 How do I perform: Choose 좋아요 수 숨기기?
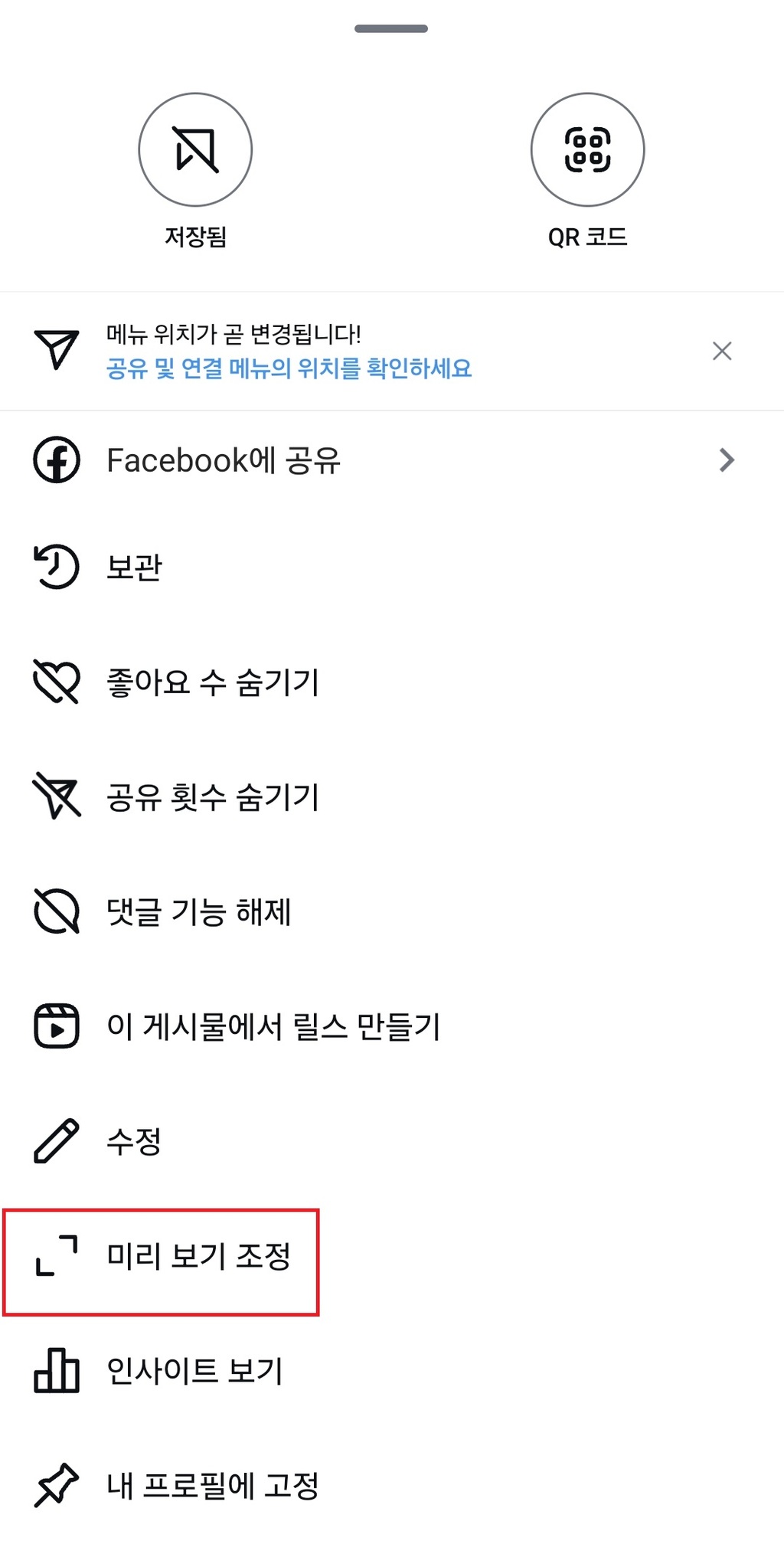coord(392,682)
